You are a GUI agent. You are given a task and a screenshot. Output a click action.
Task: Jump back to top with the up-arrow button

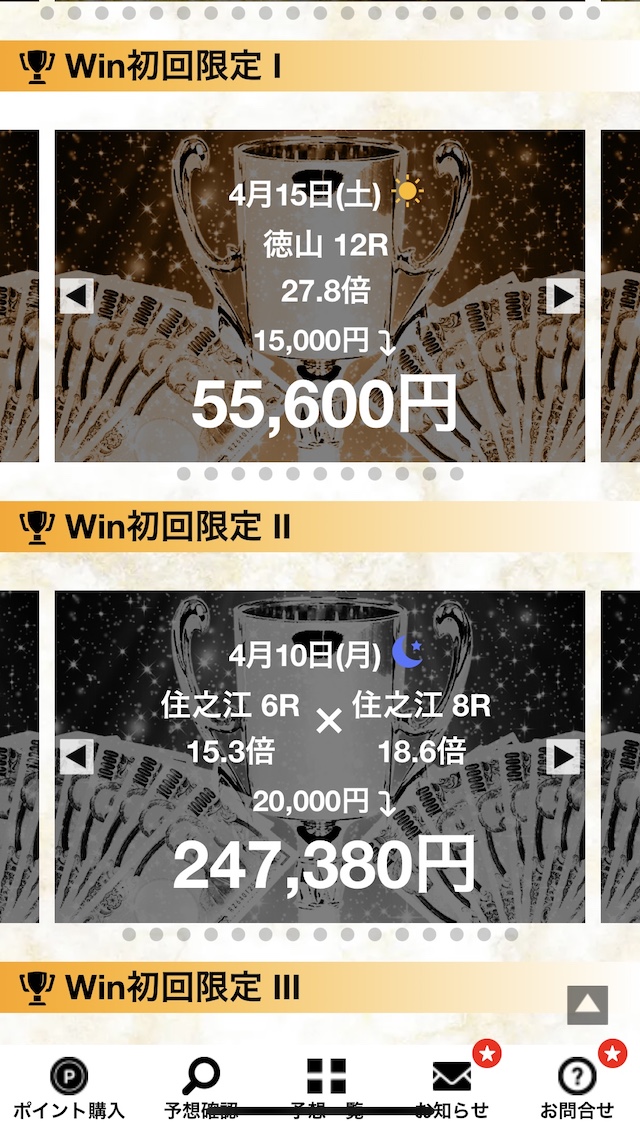pyautogui.click(x=587, y=1005)
